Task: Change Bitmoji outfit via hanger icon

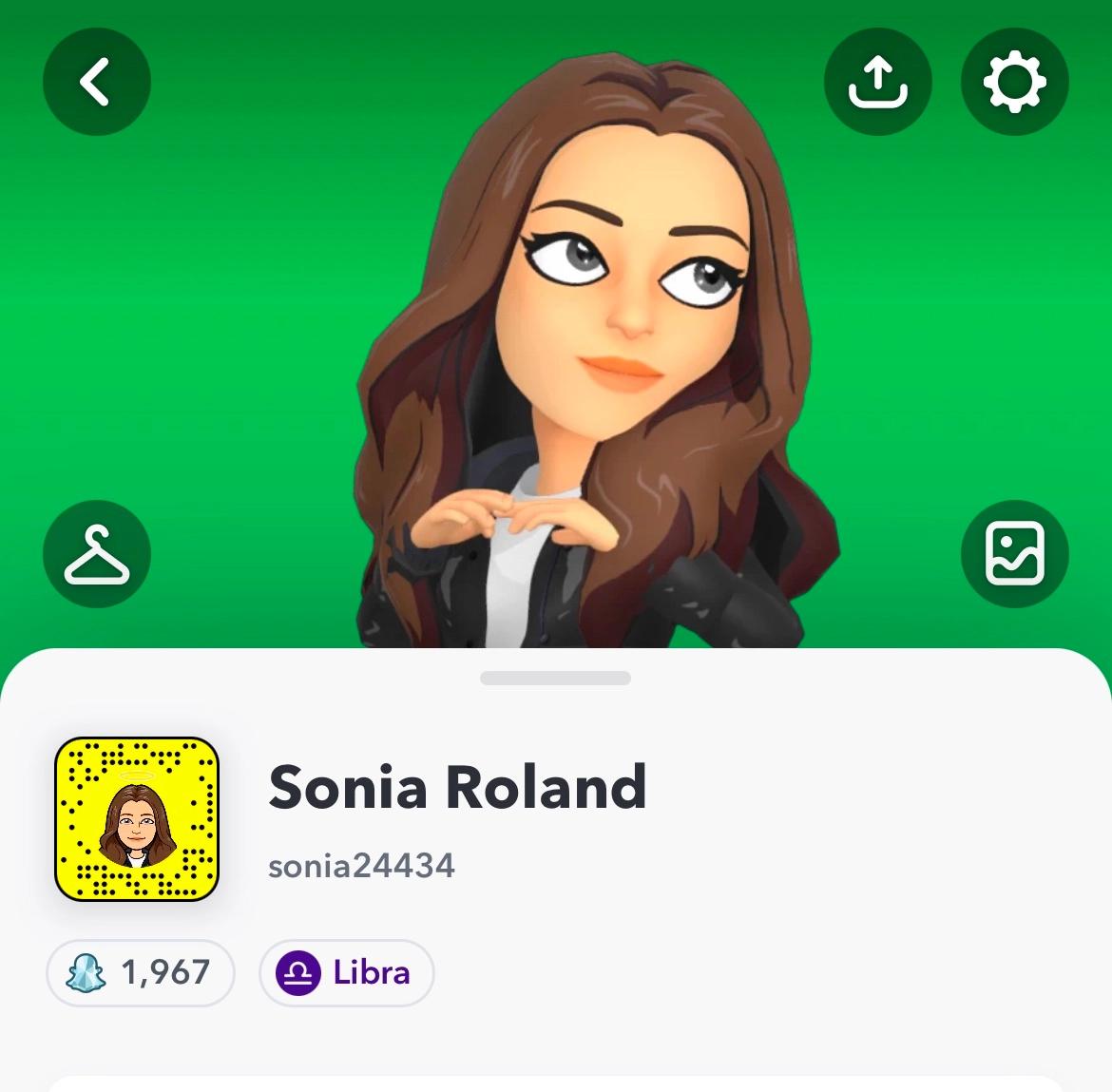Action: tap(97, 554)
